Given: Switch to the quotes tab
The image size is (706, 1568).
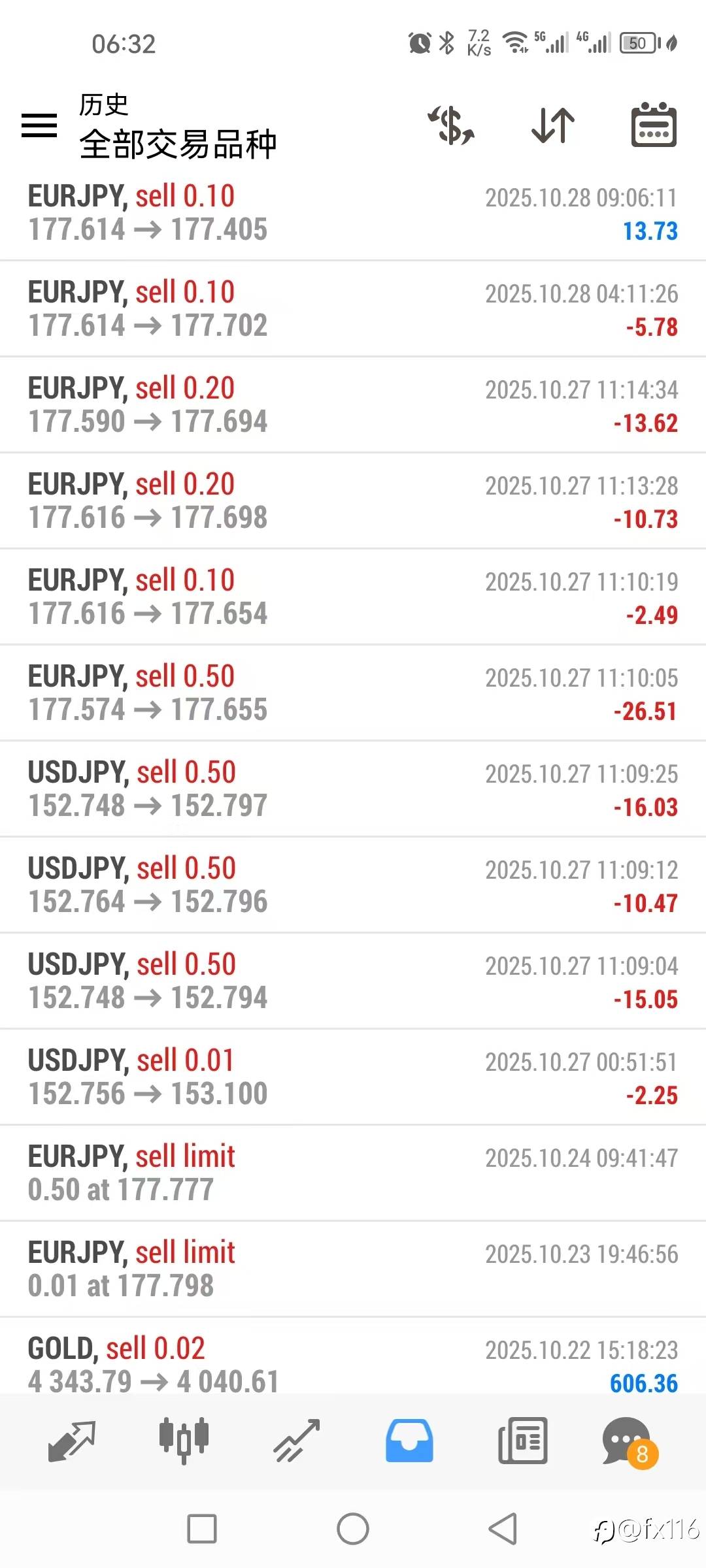Looking at the screenshot, I should (72, 1441).
